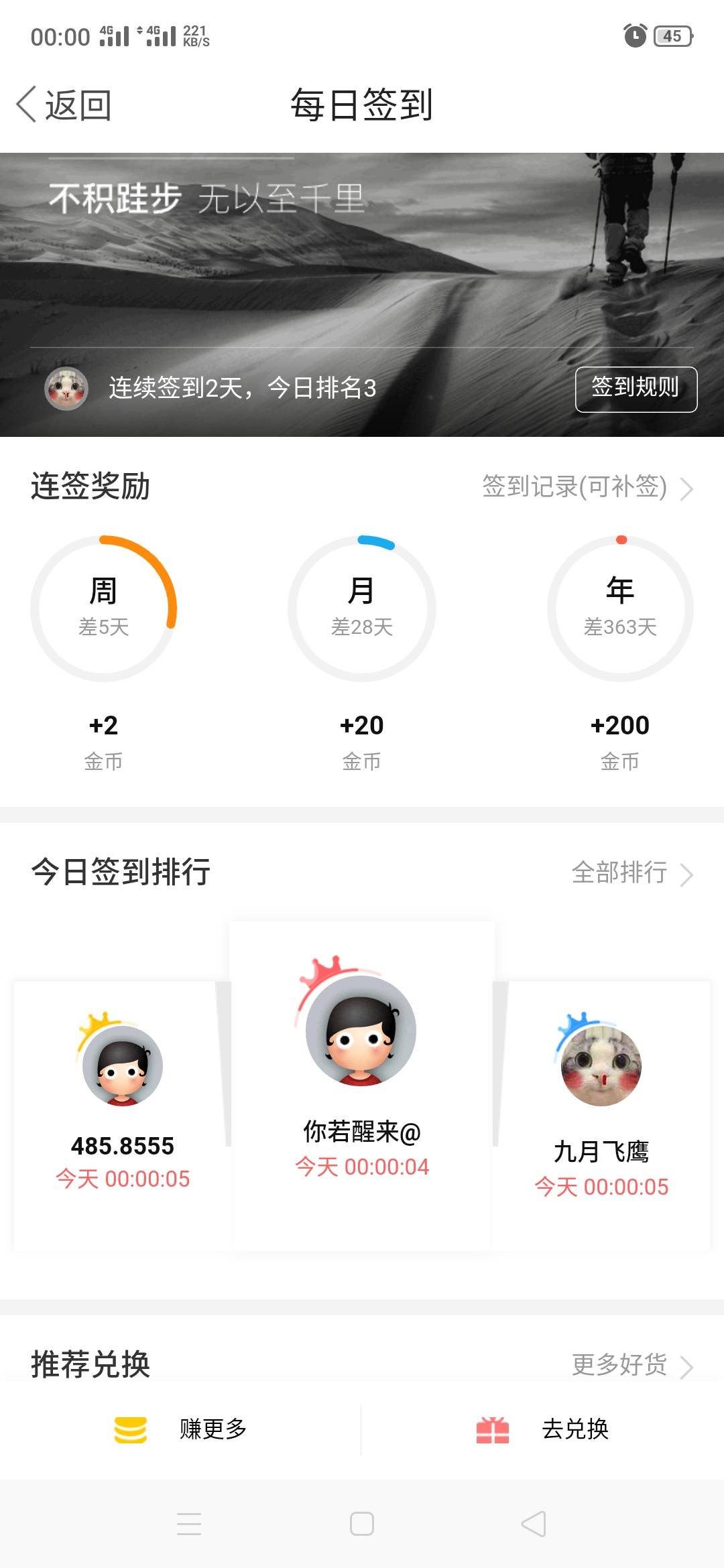Open the ranking card for 你若醒来@
The height and width of the screenshot is (1568, 724).
(362, 1086)
